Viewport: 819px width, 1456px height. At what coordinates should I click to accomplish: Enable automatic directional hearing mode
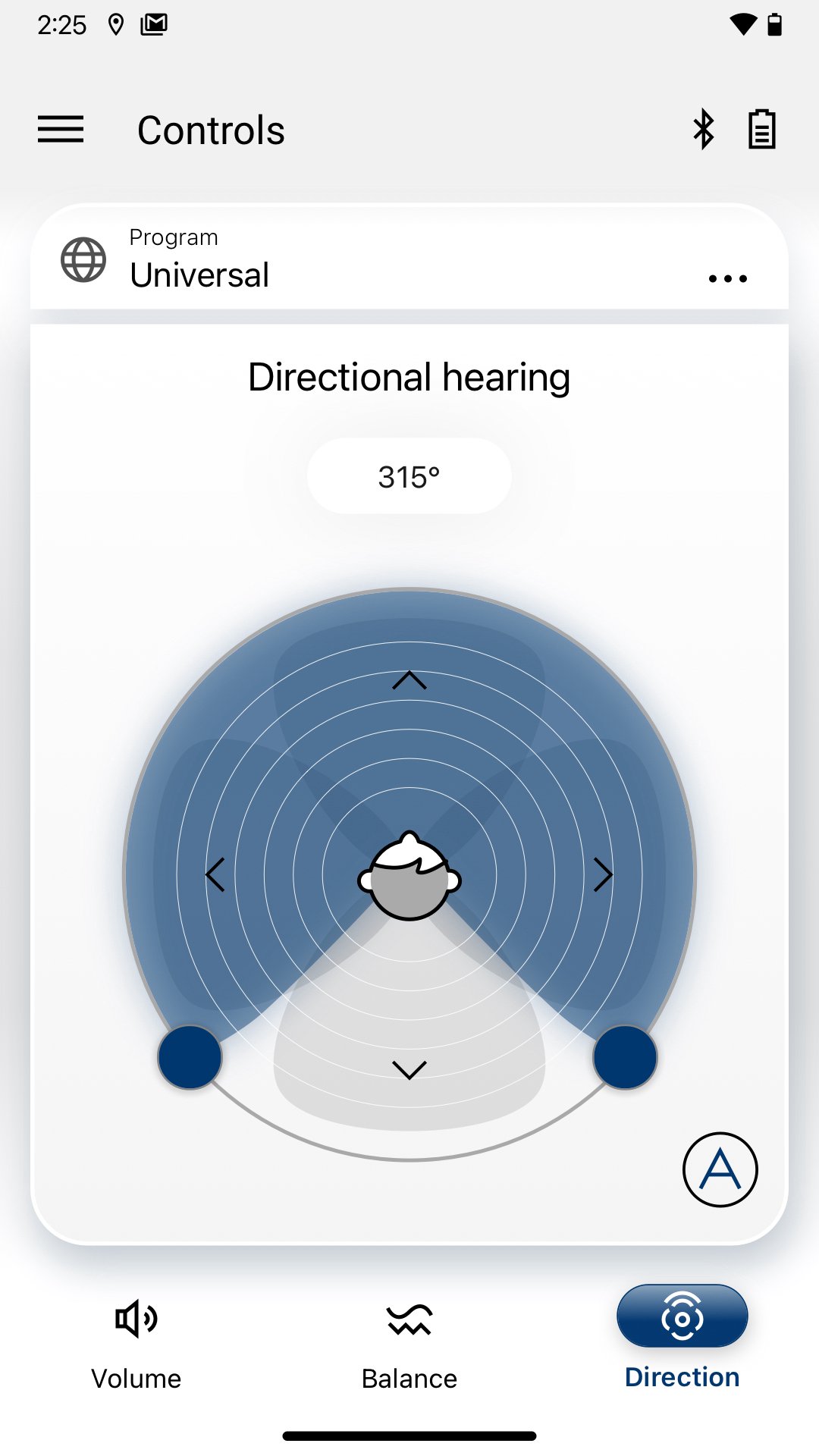pyautogui.click(x=720, y=1169)
